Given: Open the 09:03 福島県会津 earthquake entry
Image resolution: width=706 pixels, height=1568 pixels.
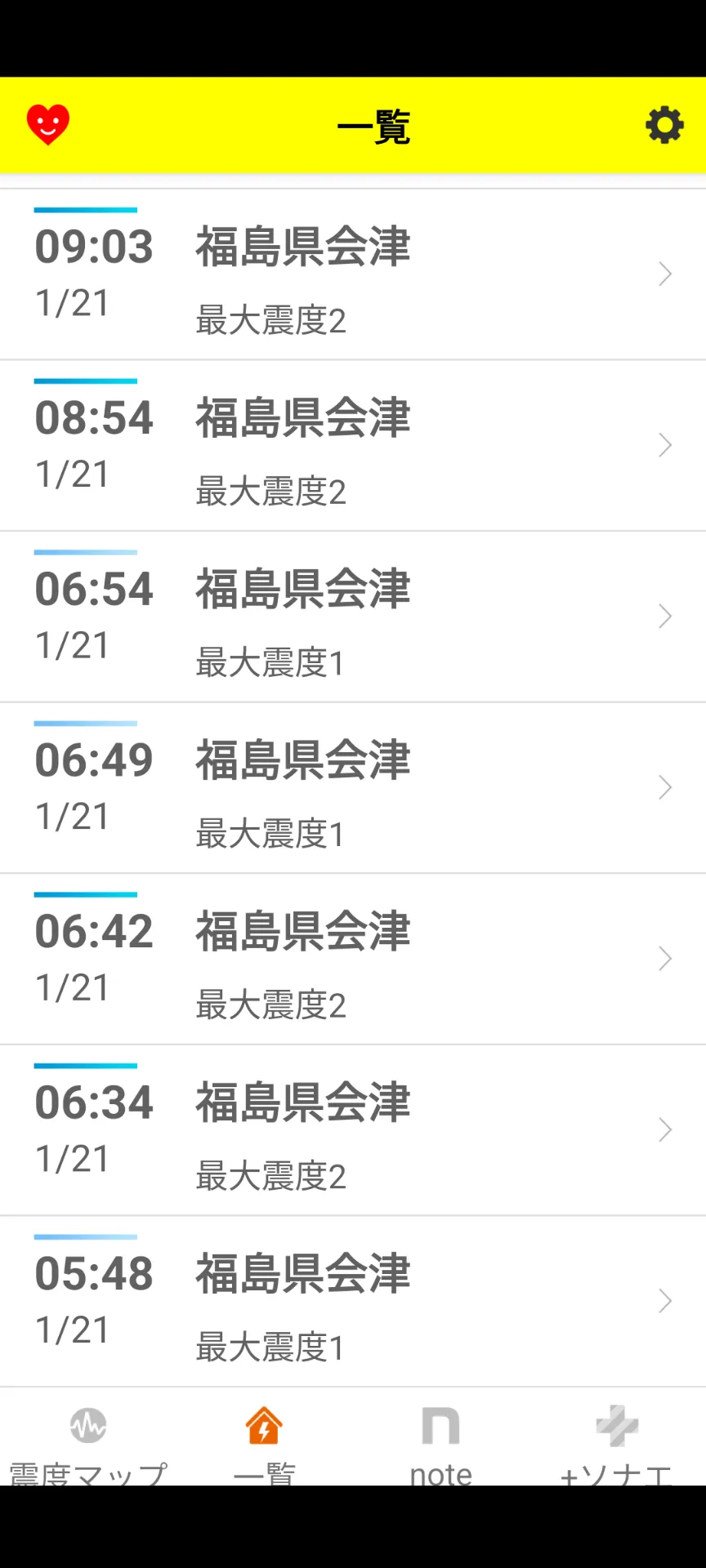Looking at the screenshot, I should click(x=353, y=274).
